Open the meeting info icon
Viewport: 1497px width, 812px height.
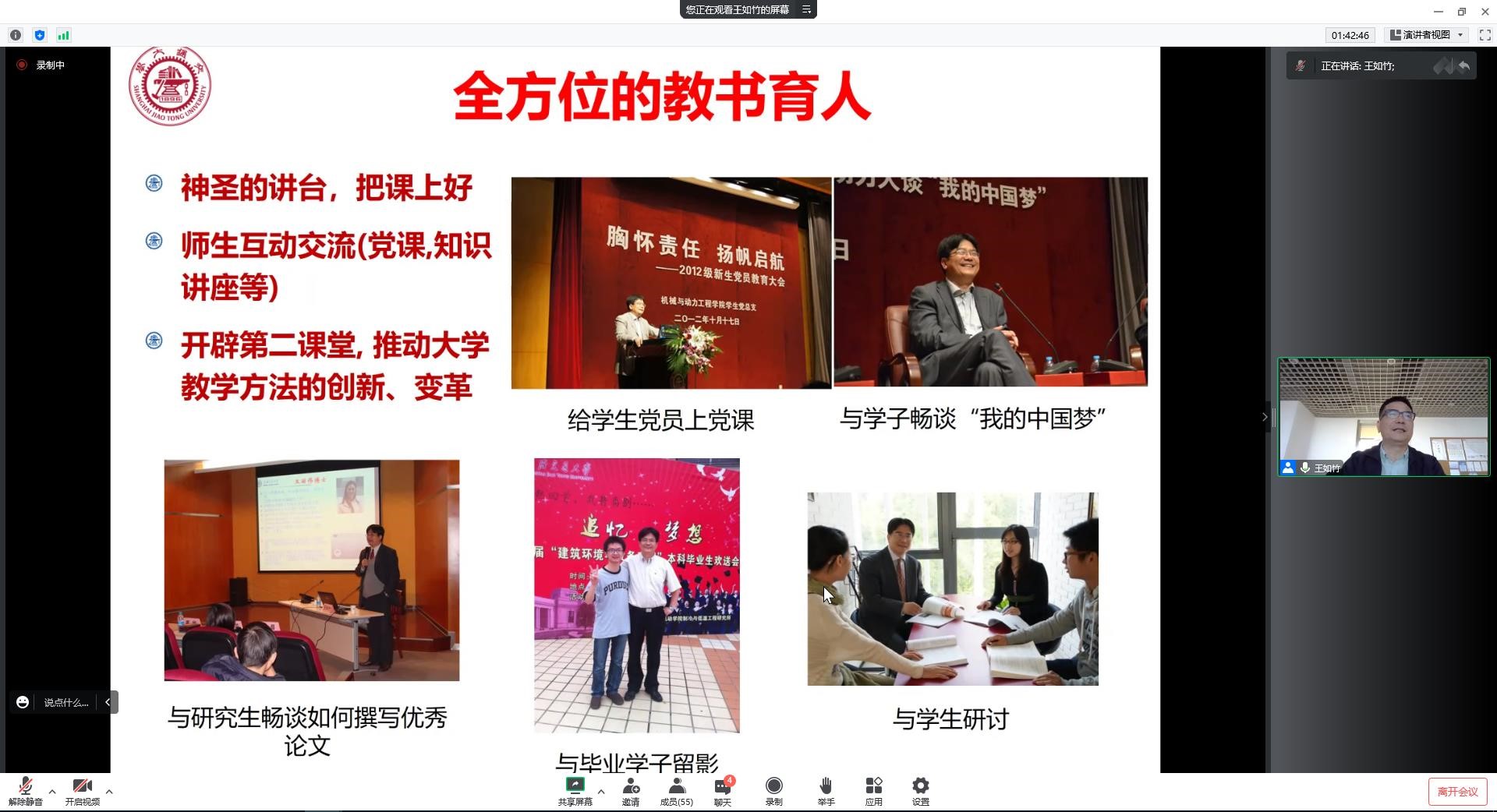coord(16,35)
